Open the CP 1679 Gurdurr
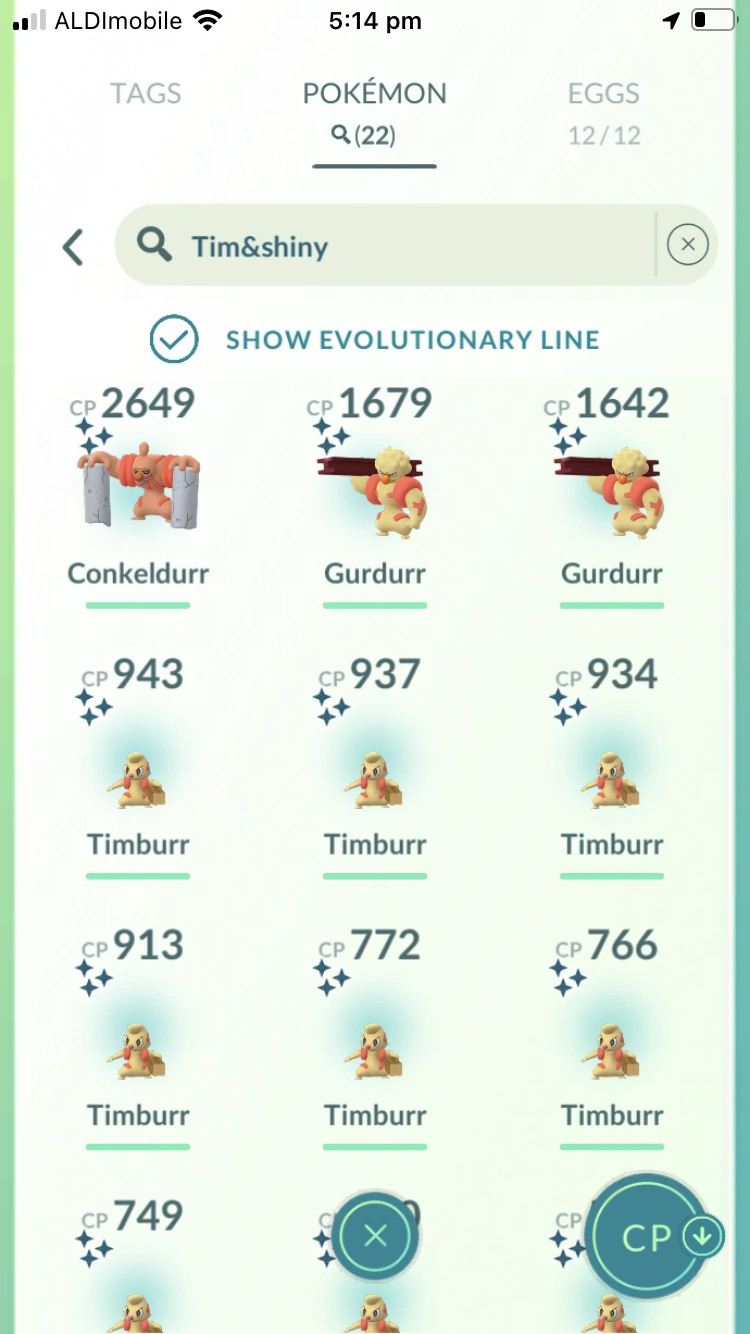The width and height of the screenshot is (750, 1334). click(375, 492)
